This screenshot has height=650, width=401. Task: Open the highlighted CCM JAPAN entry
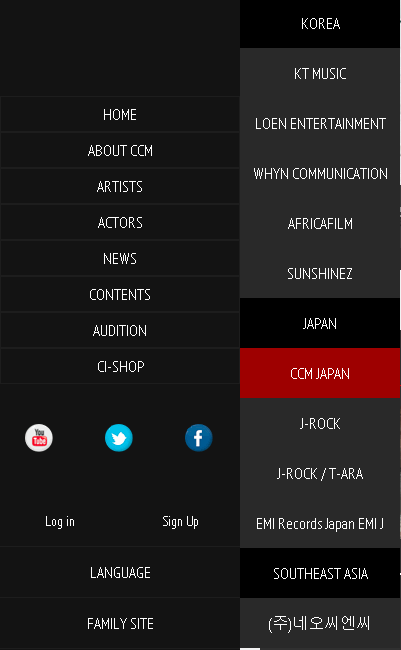click(320, 374)
